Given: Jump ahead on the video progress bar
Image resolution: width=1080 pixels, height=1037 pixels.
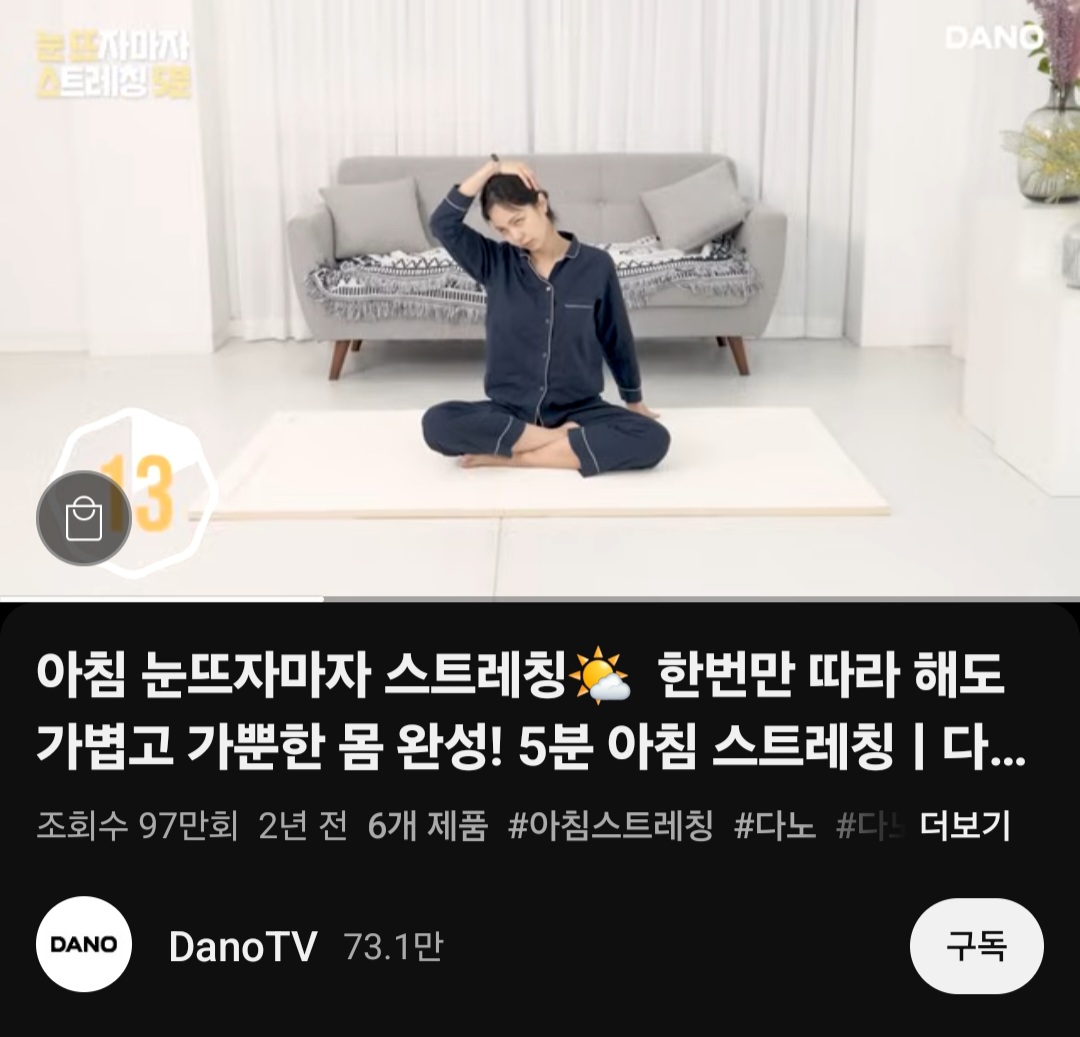Looking at the screenshot, I should coord(700,599).
